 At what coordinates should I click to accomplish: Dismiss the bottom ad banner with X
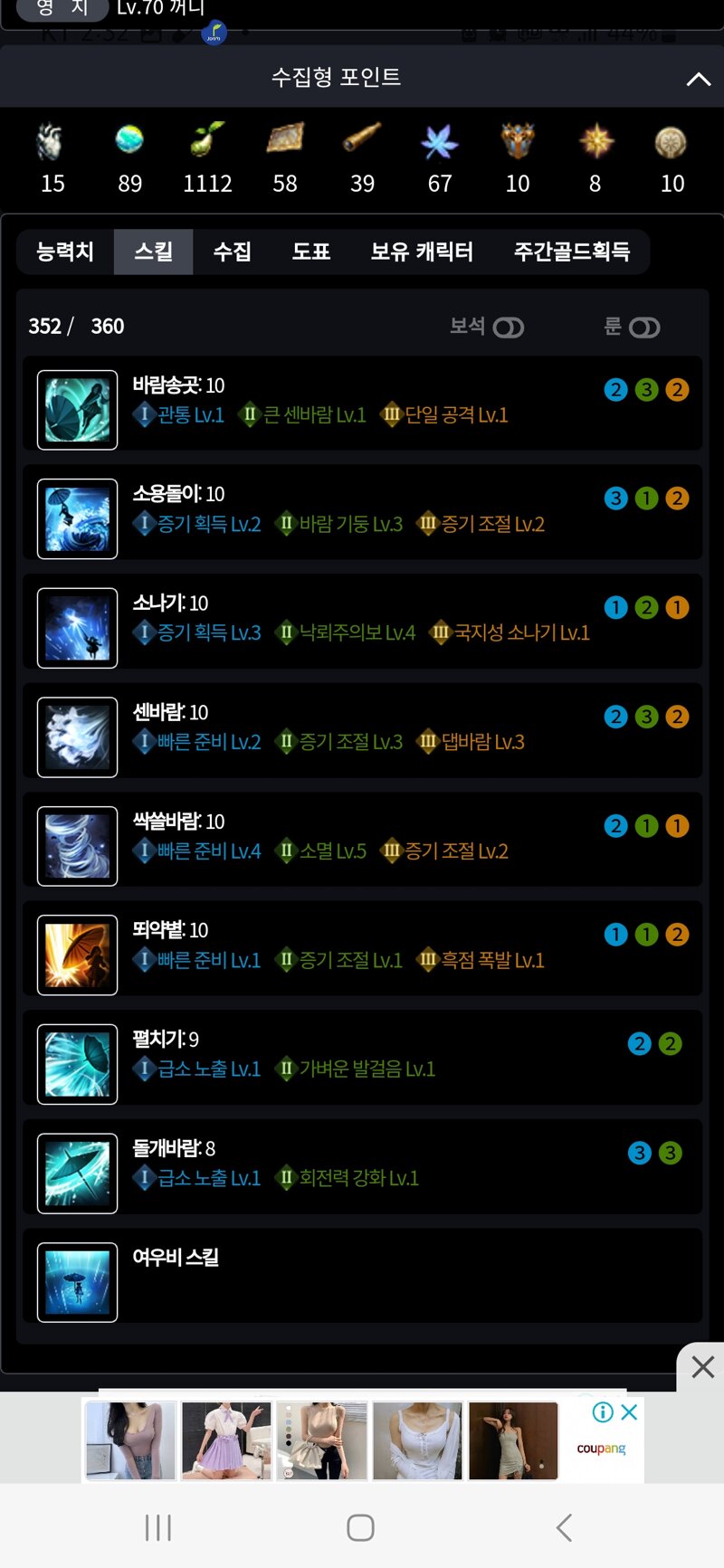coord(702,1367)
